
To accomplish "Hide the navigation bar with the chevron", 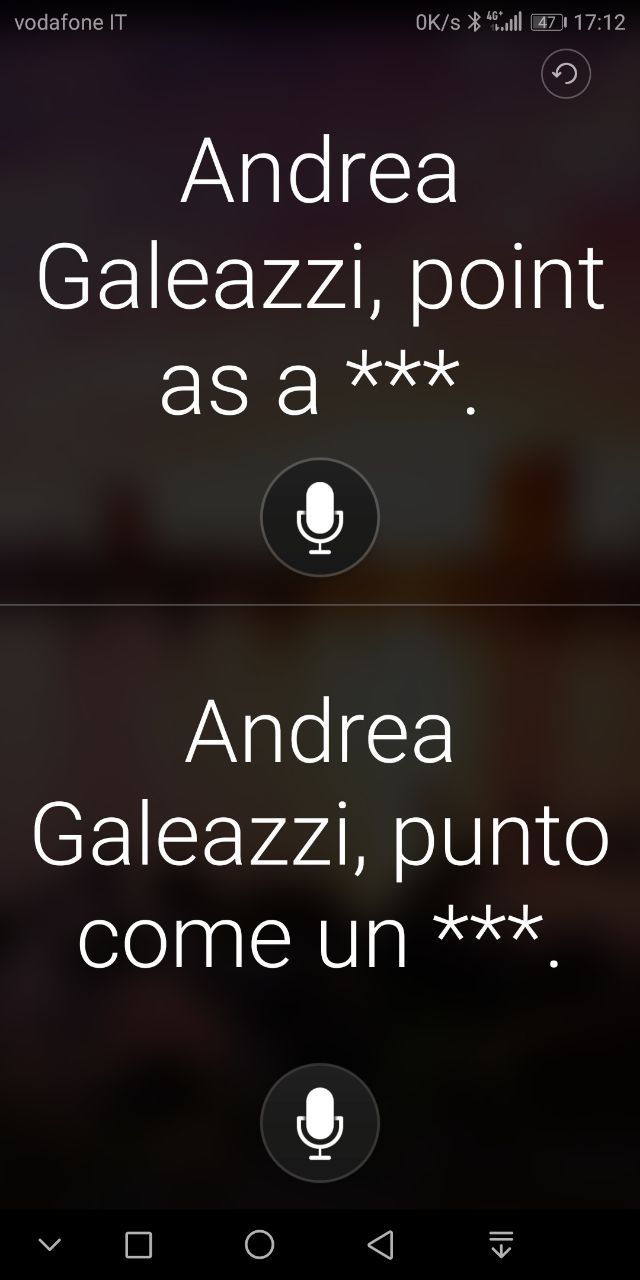I will pos(49,1244).
